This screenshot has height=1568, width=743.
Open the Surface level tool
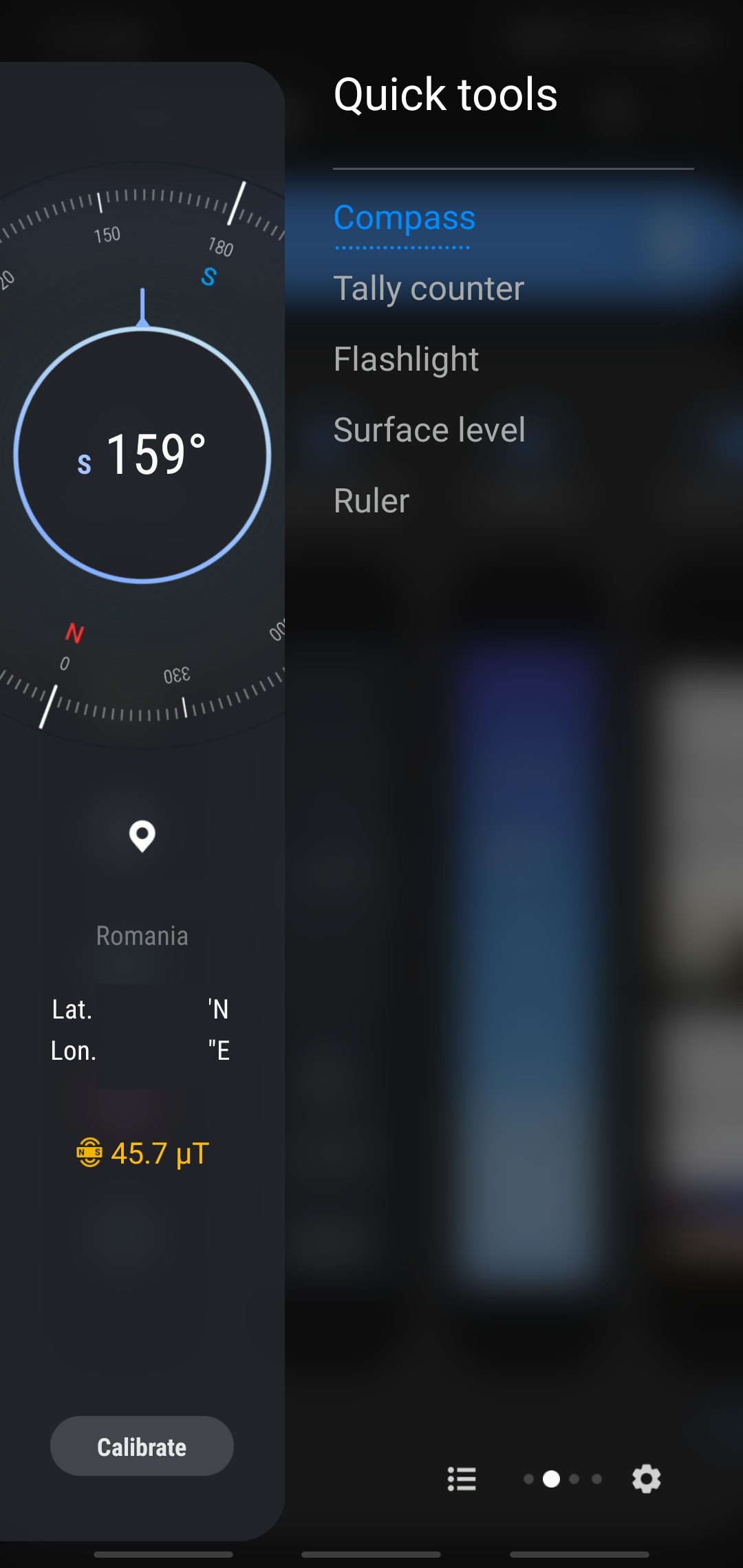pyautogui.click(x=429, y=430)
